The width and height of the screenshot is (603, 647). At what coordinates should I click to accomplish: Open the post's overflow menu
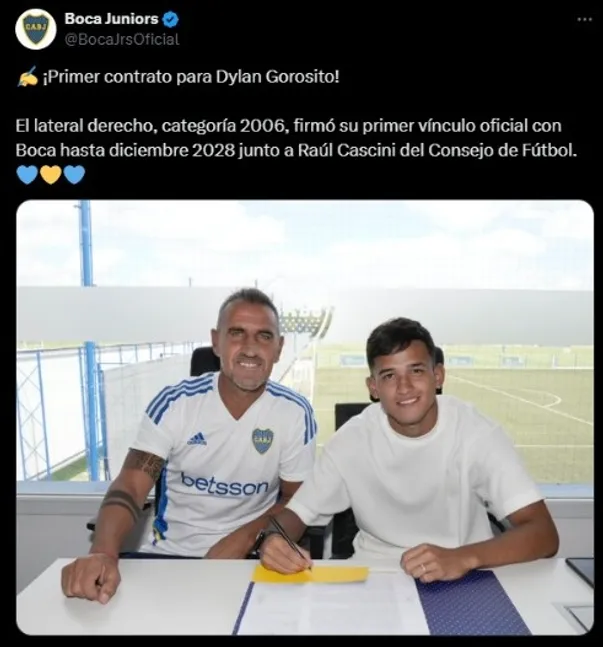click(584, 19)
